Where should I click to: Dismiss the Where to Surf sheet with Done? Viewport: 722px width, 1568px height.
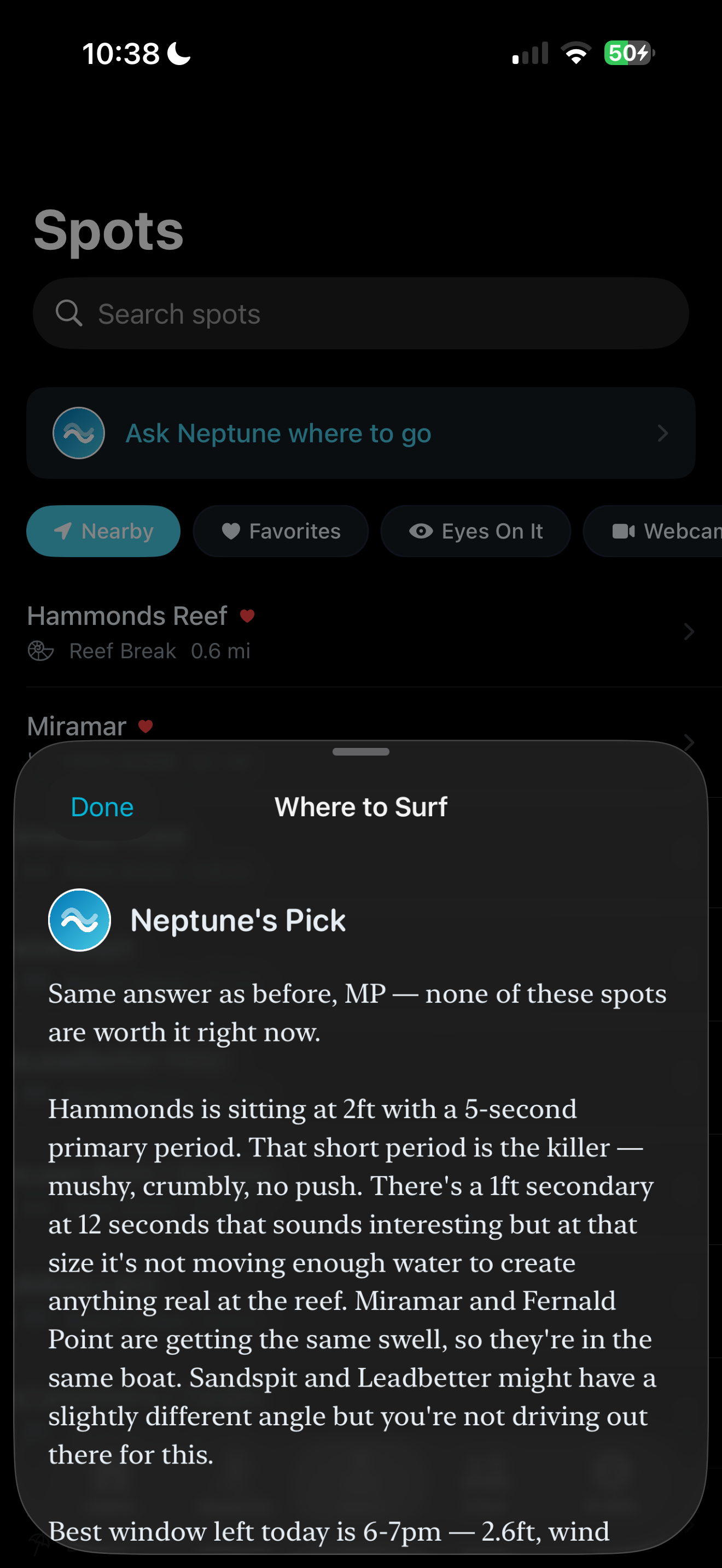pos(102,807)
